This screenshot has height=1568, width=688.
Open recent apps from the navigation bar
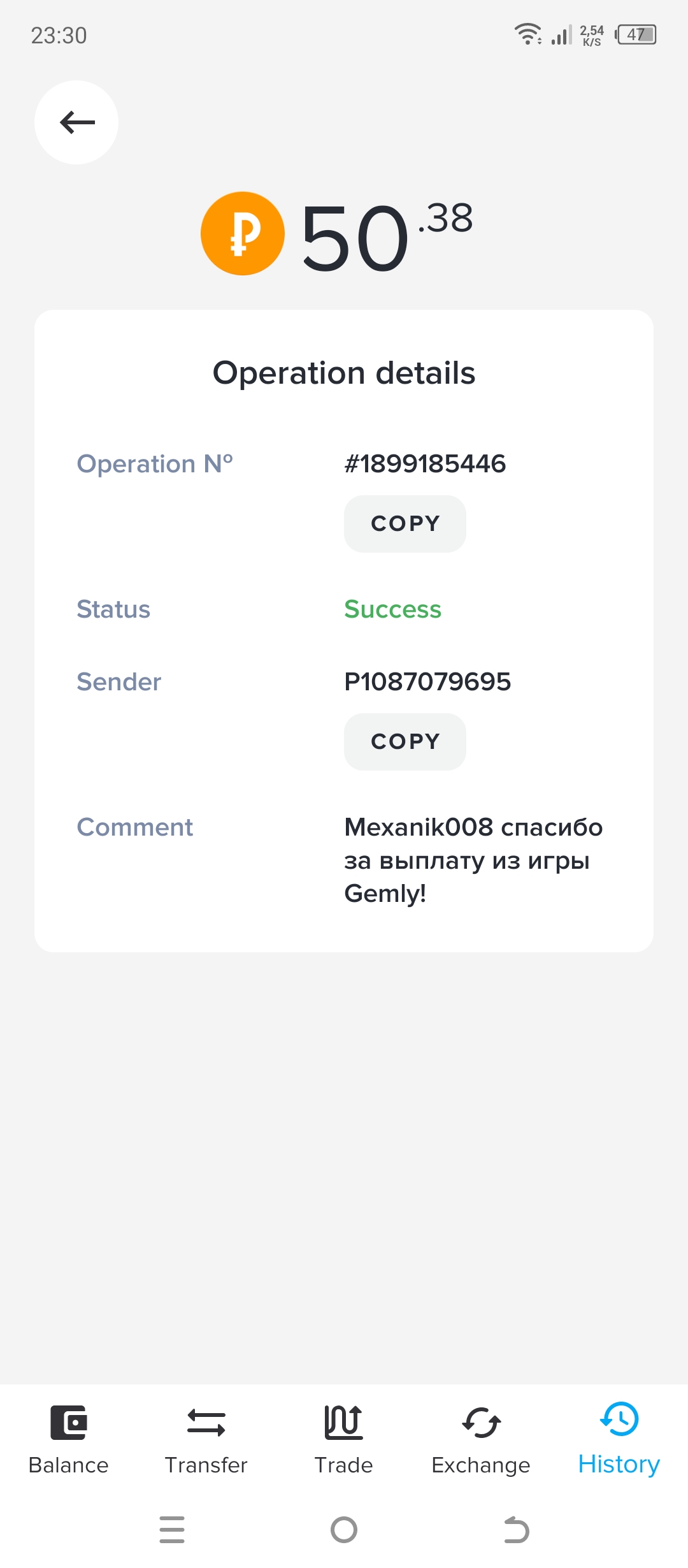[172, 1529]
